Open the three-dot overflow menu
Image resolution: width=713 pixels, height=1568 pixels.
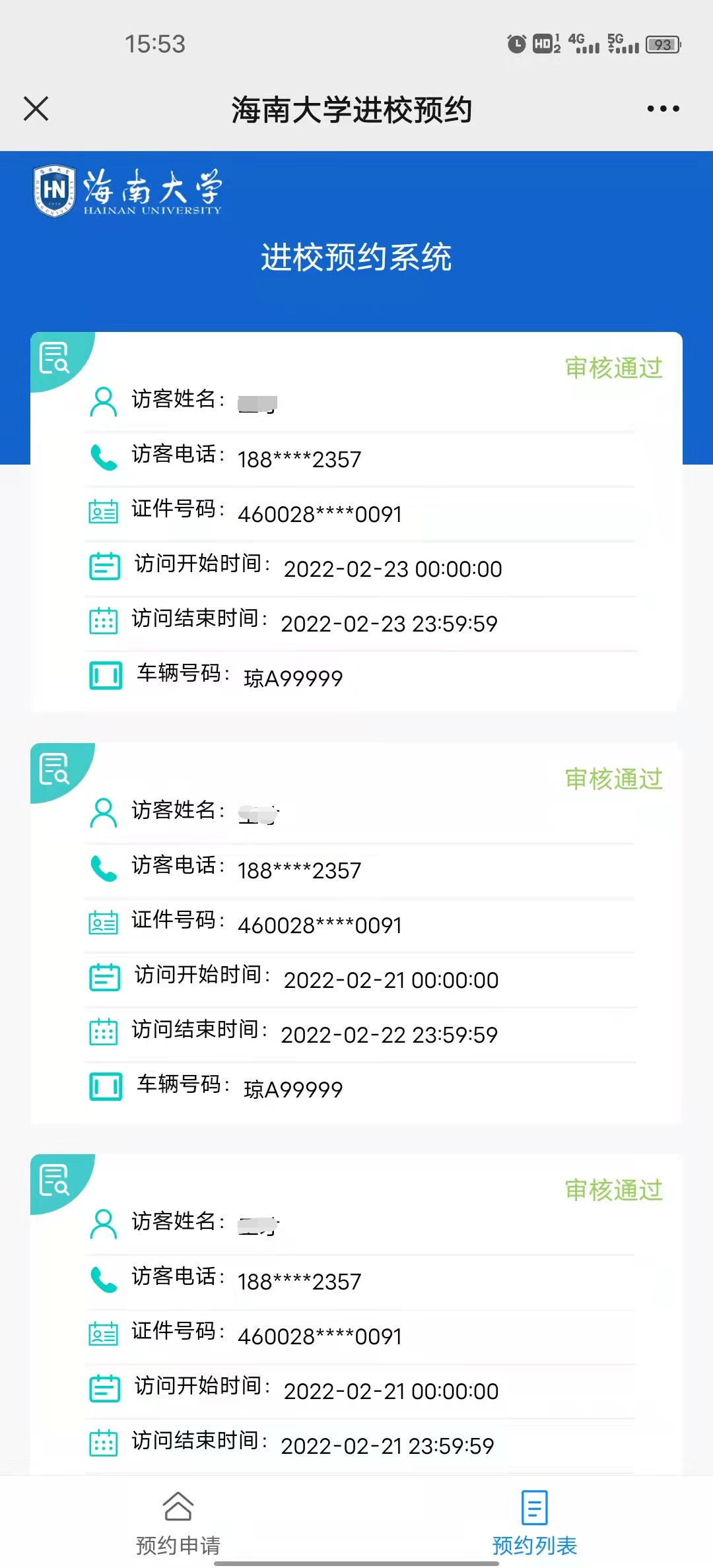coord(663,109)
